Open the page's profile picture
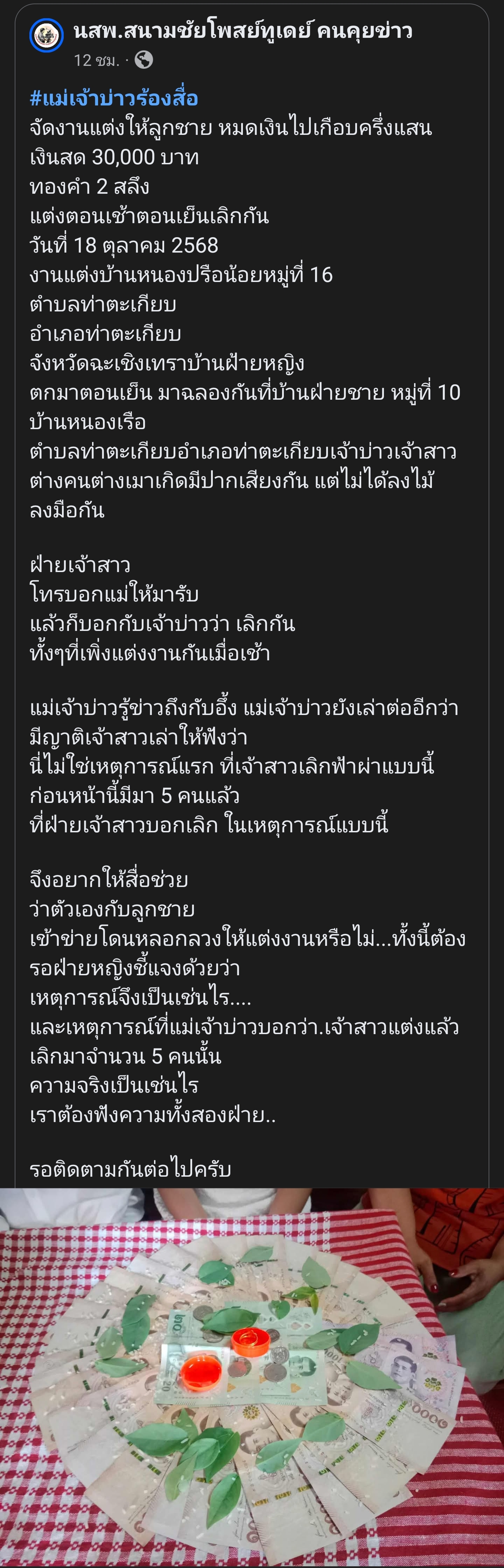Image resolution: width=504 pixels, height=1568 pixels. click(x=46, y=36)
